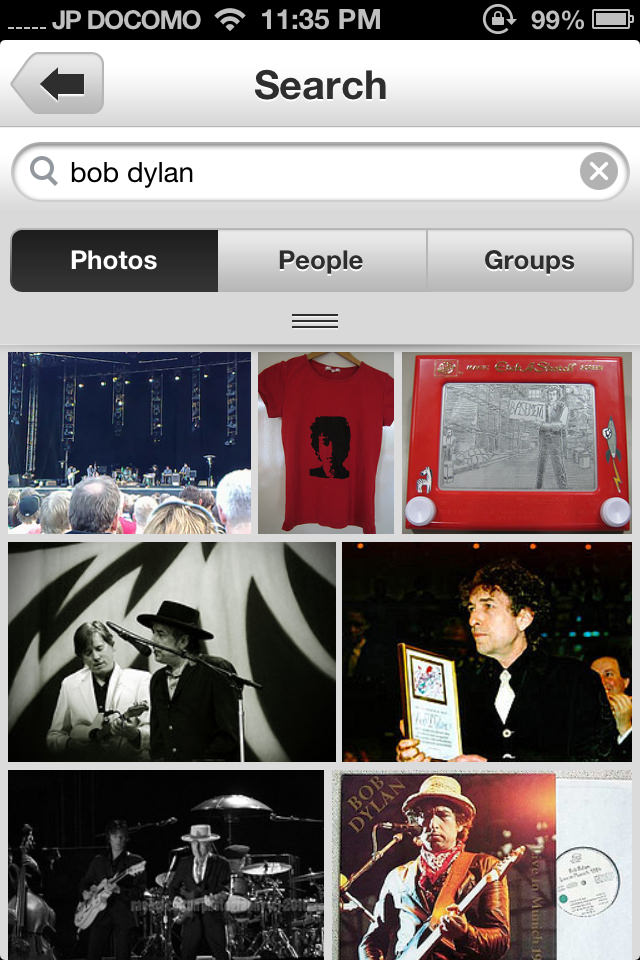The image size is (640, 960).
Task: Open the outdoor concert stage photo
Action: coord(129,442)
